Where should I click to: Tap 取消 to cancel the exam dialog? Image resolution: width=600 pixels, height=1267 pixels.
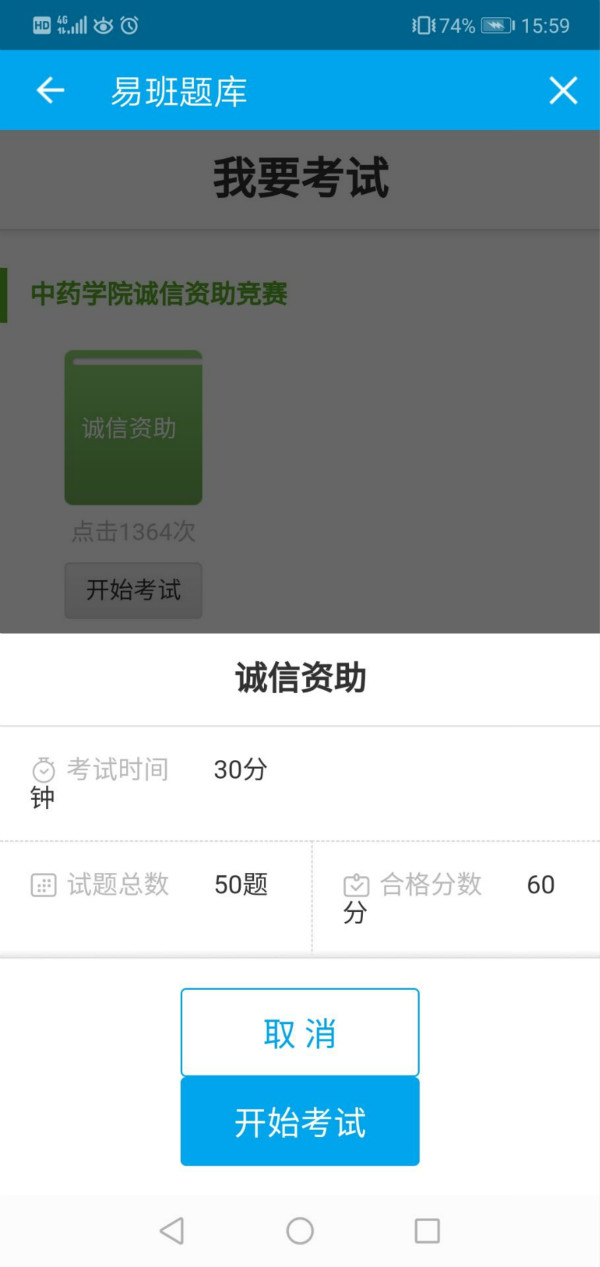click(x=300, y=1032)
